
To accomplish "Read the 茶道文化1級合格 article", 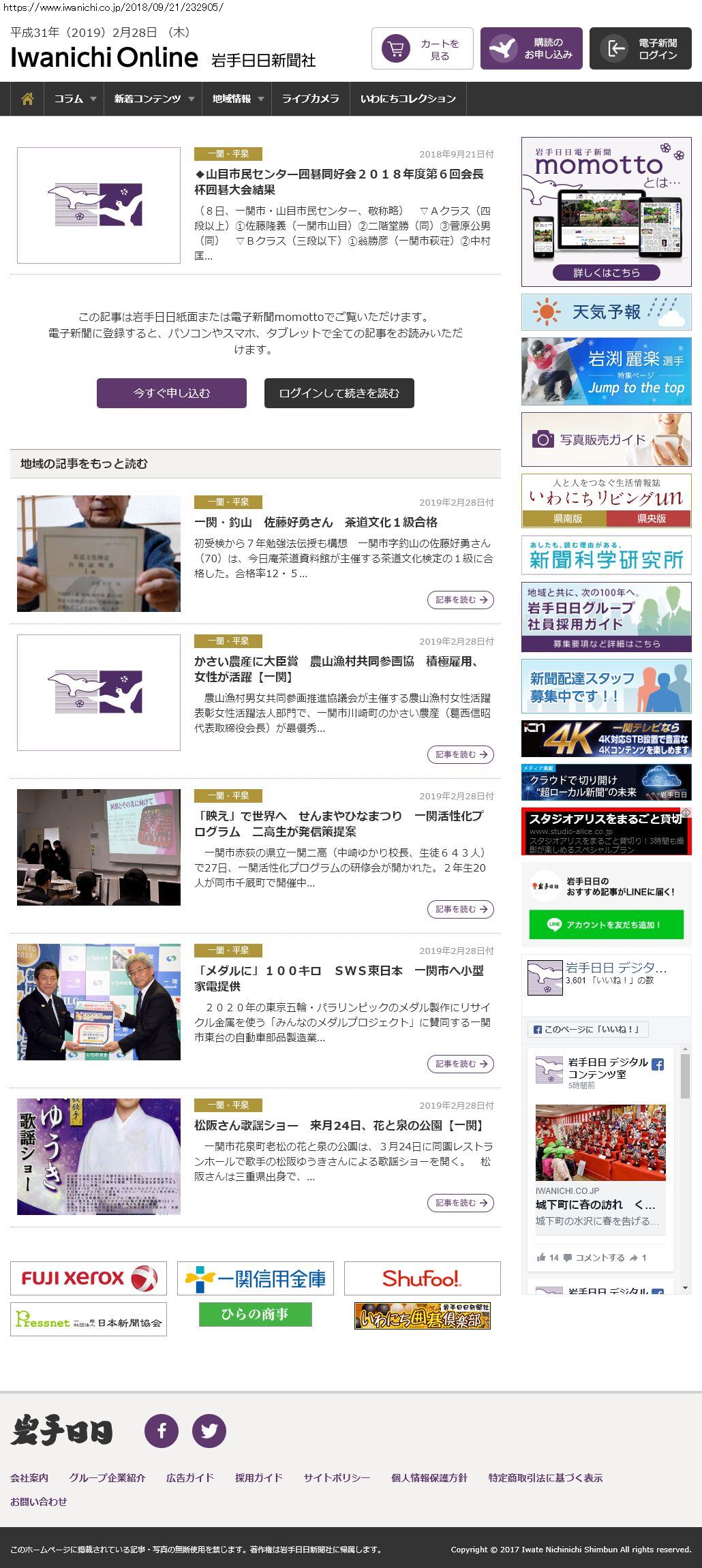I will tap(316, 523).
